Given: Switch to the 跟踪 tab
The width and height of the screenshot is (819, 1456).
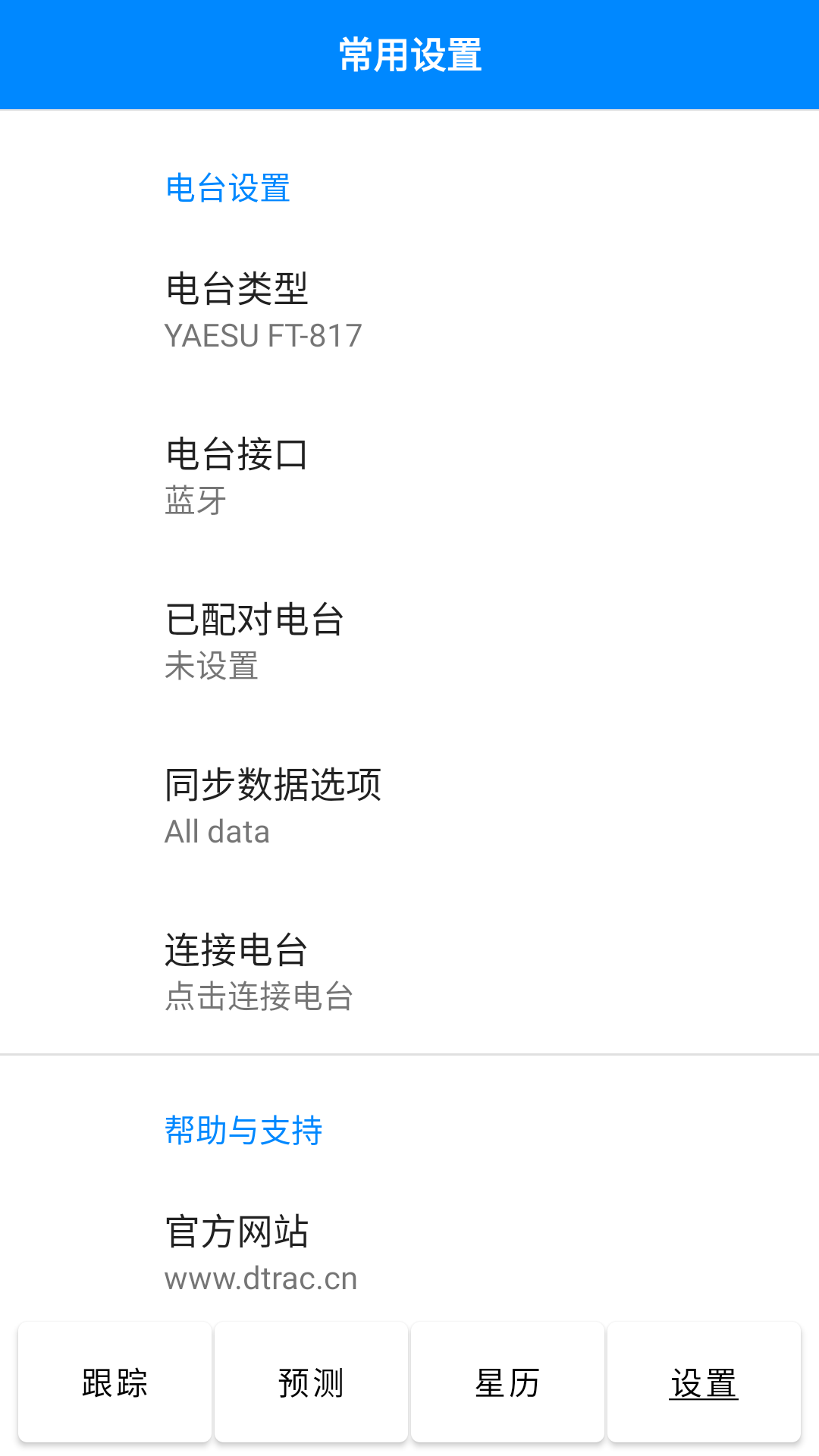Looking at the screenshot, I should [x=115, y=1382].
